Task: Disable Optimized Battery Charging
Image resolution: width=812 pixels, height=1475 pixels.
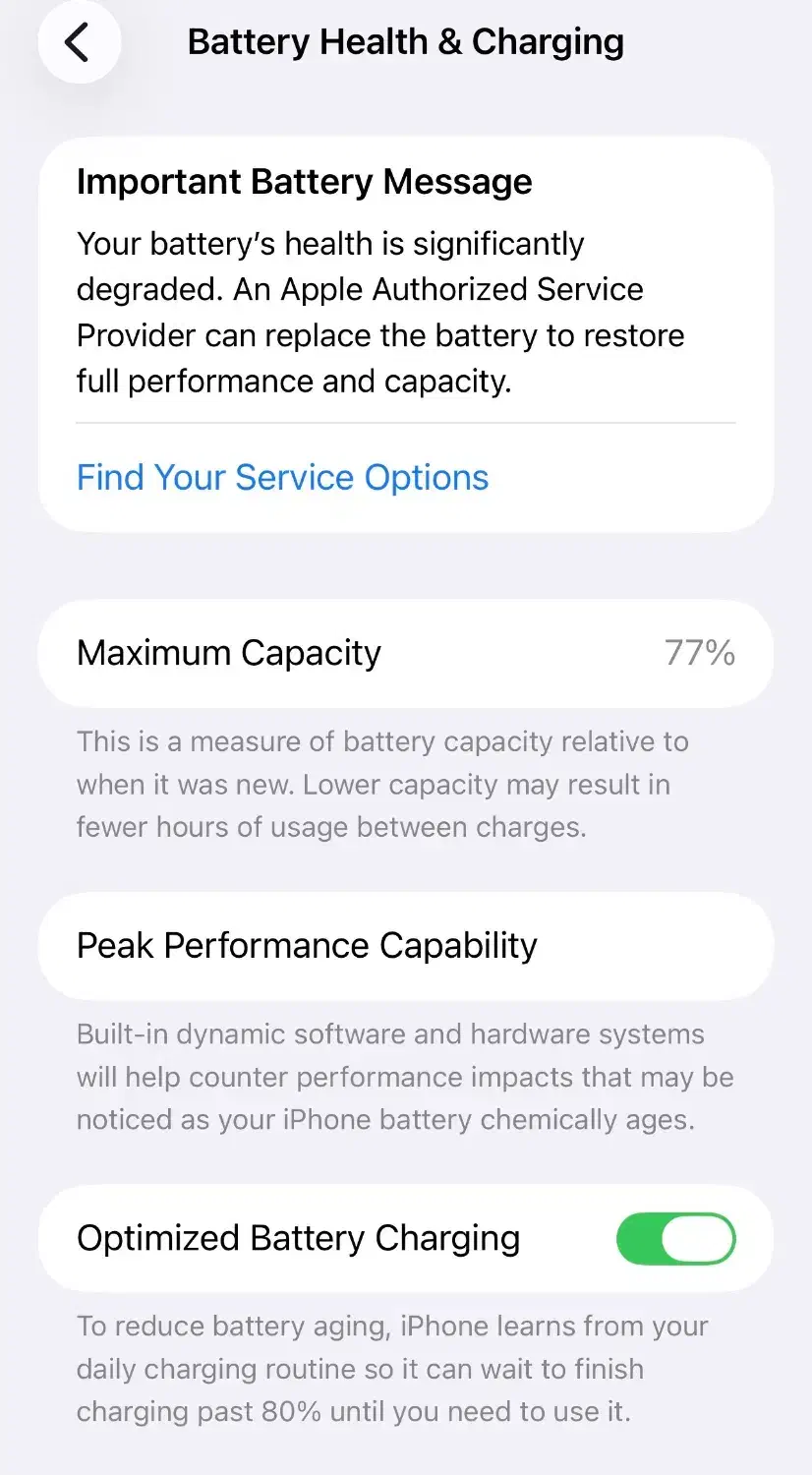Action: [675, 1239]
